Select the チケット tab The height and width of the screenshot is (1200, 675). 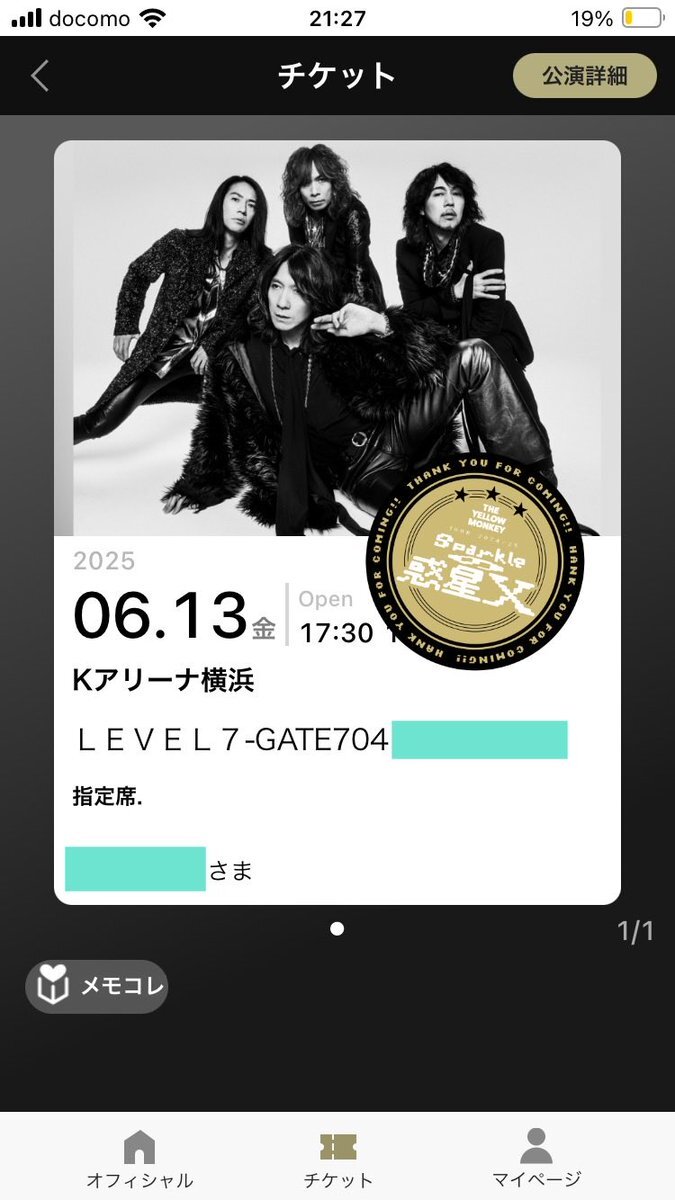pos(338,1160)
